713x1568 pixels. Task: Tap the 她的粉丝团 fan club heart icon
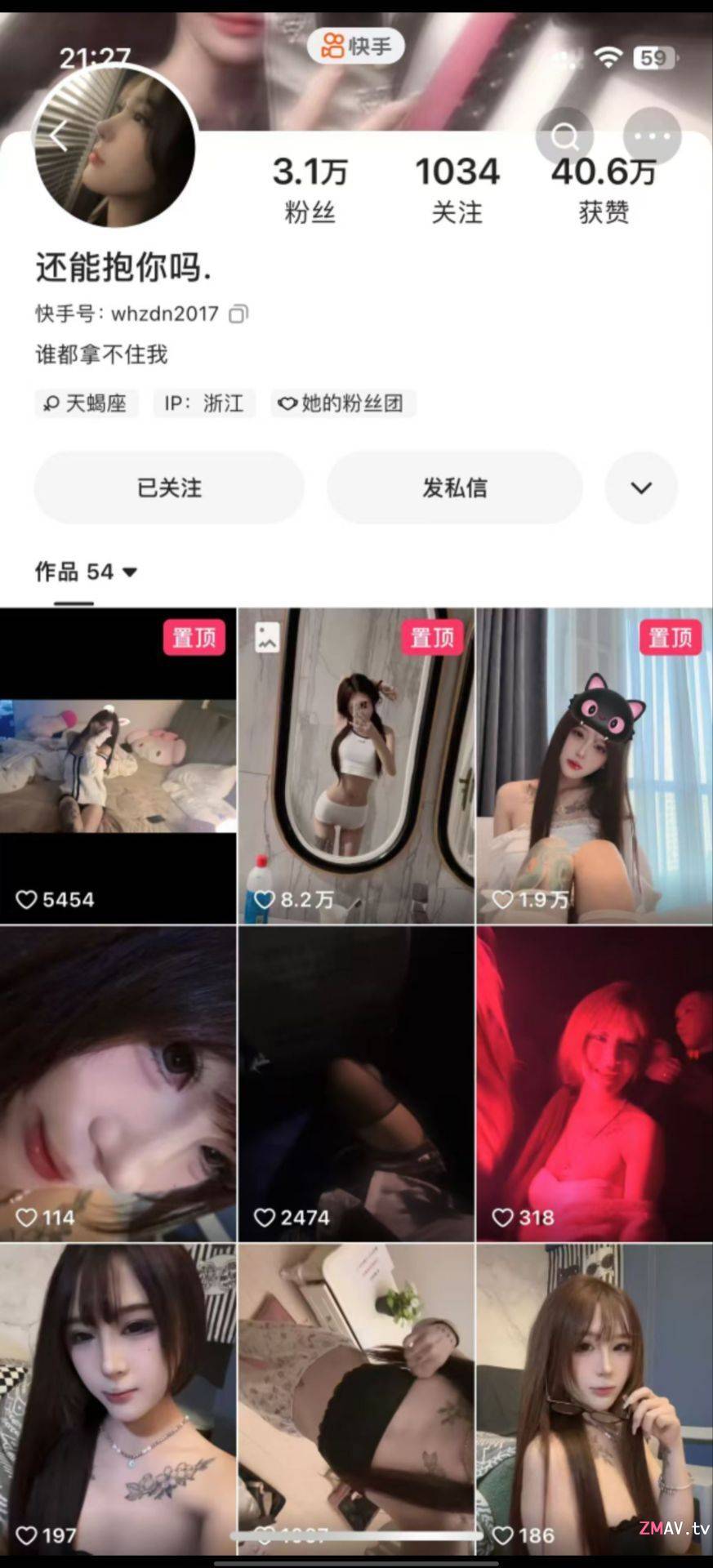(x=287, y=403)
